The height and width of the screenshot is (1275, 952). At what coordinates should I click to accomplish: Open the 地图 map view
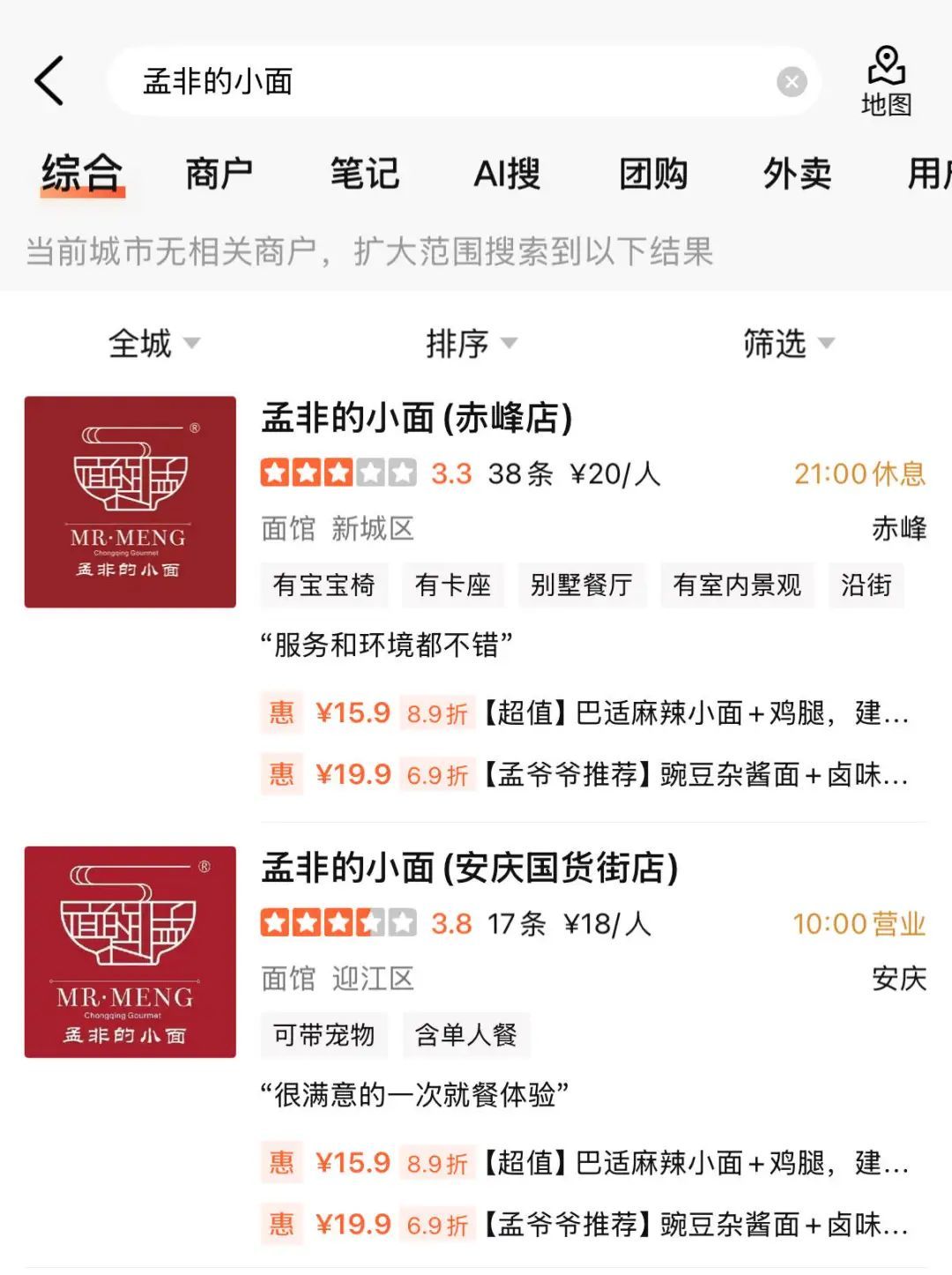(x=885, y=81)
